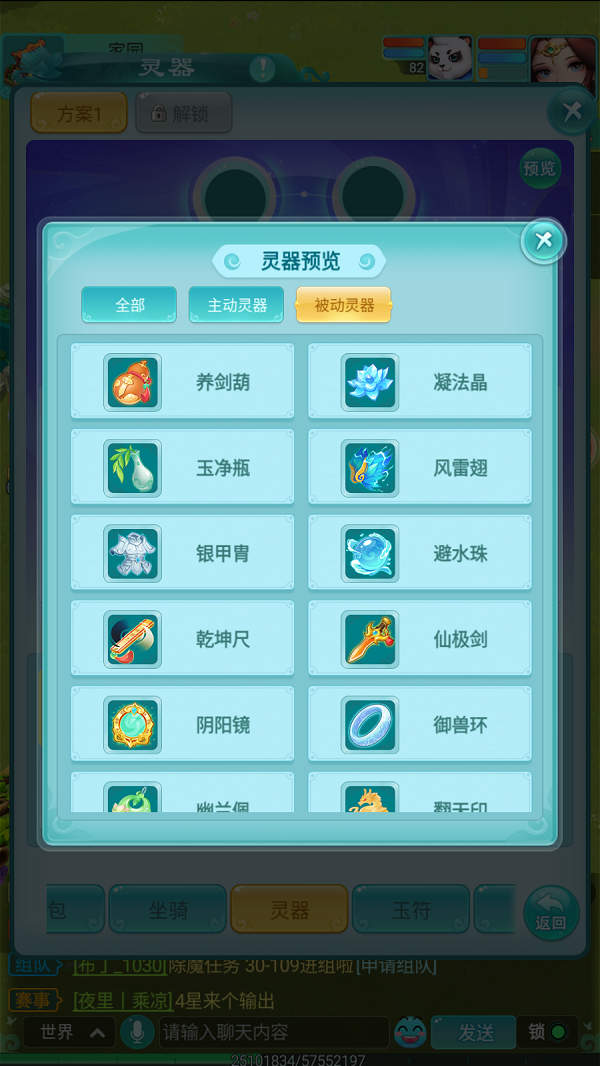The image size is (600, 1066).
Task: Close the 灵器 panel behind the dialog
Action: [x=571, y=111]
